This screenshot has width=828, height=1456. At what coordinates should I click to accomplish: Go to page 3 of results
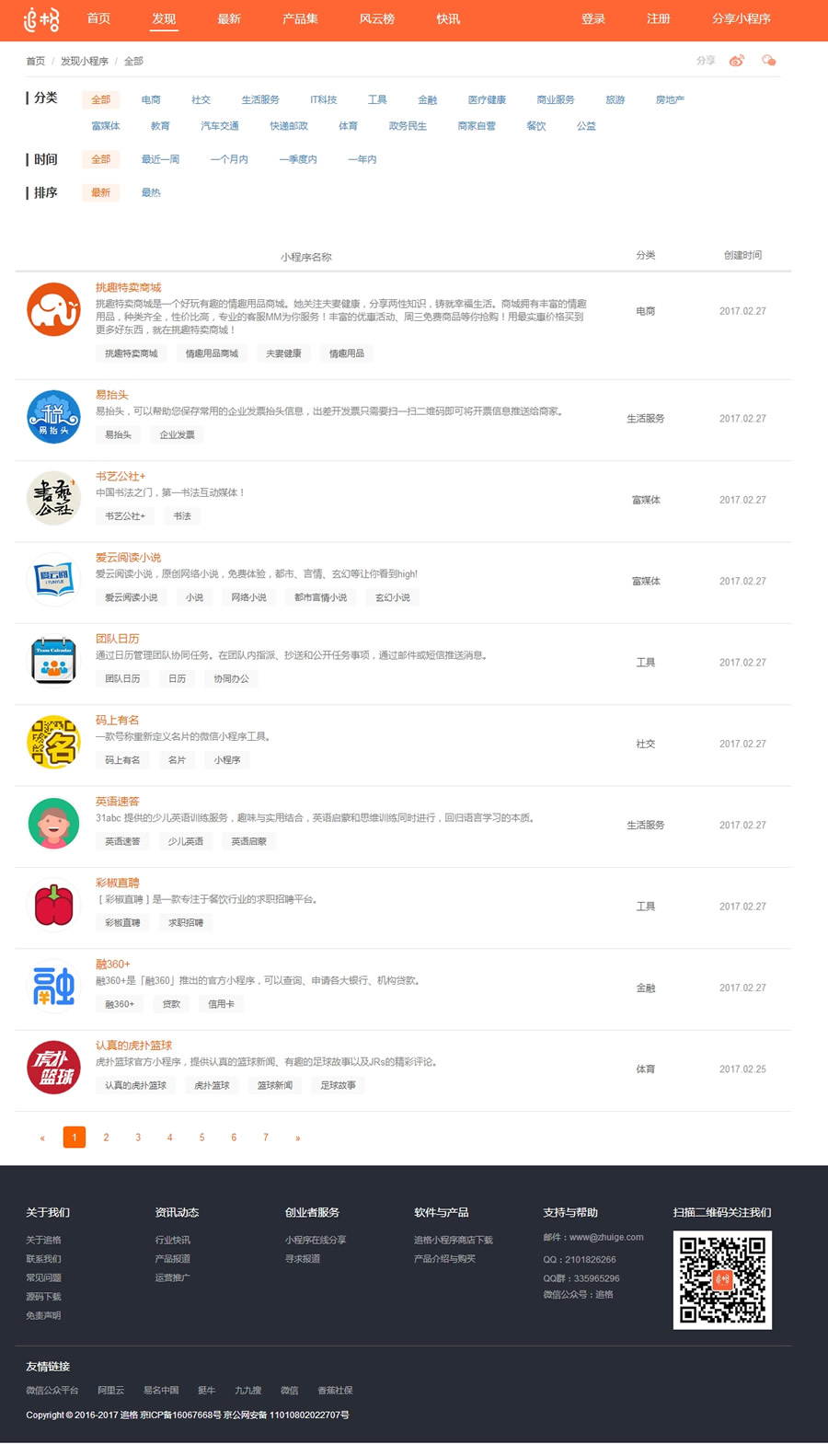pyautogui.click(x=138, y=1138)
